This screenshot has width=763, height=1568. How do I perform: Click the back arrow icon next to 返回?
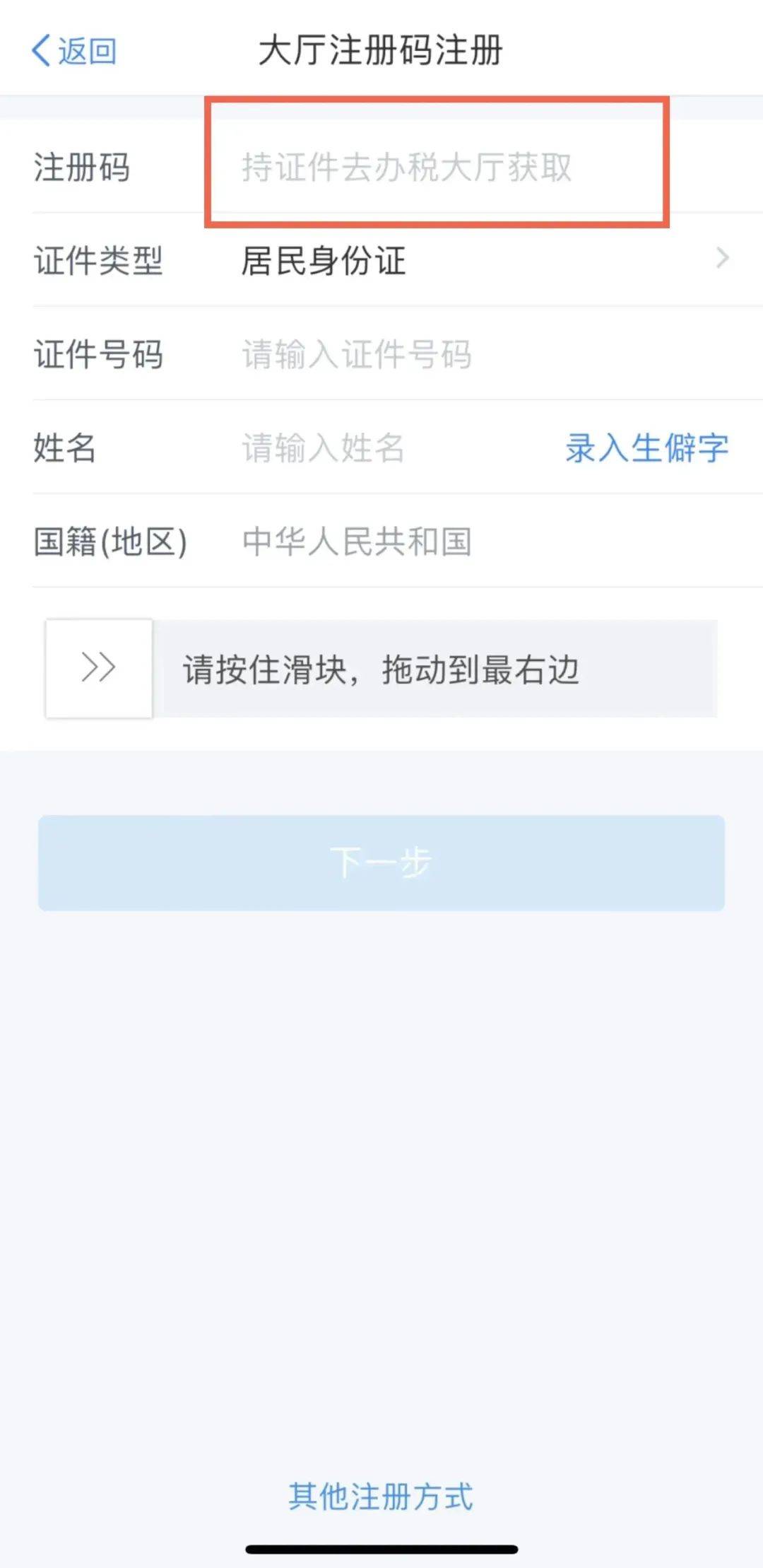coord(39,49)
